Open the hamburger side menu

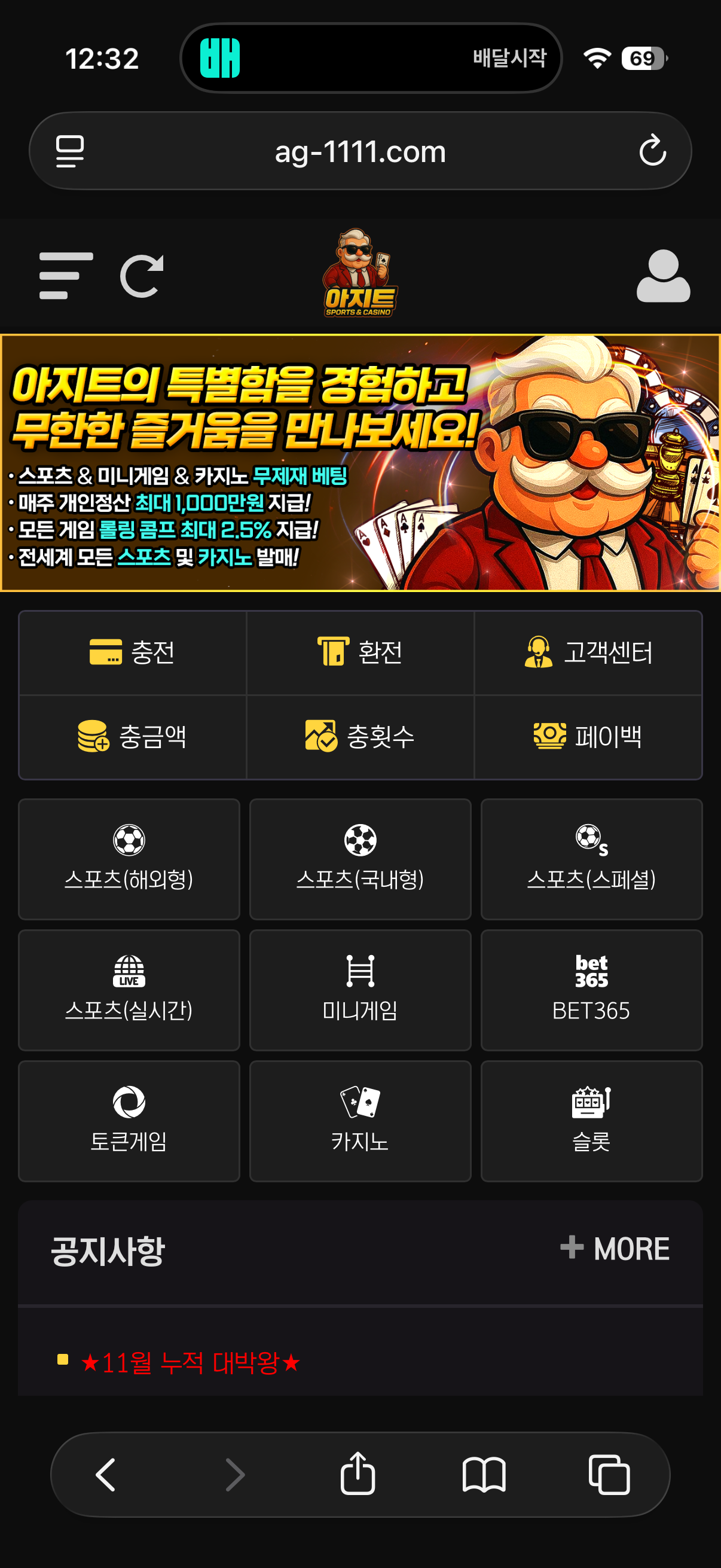(66, 276)
